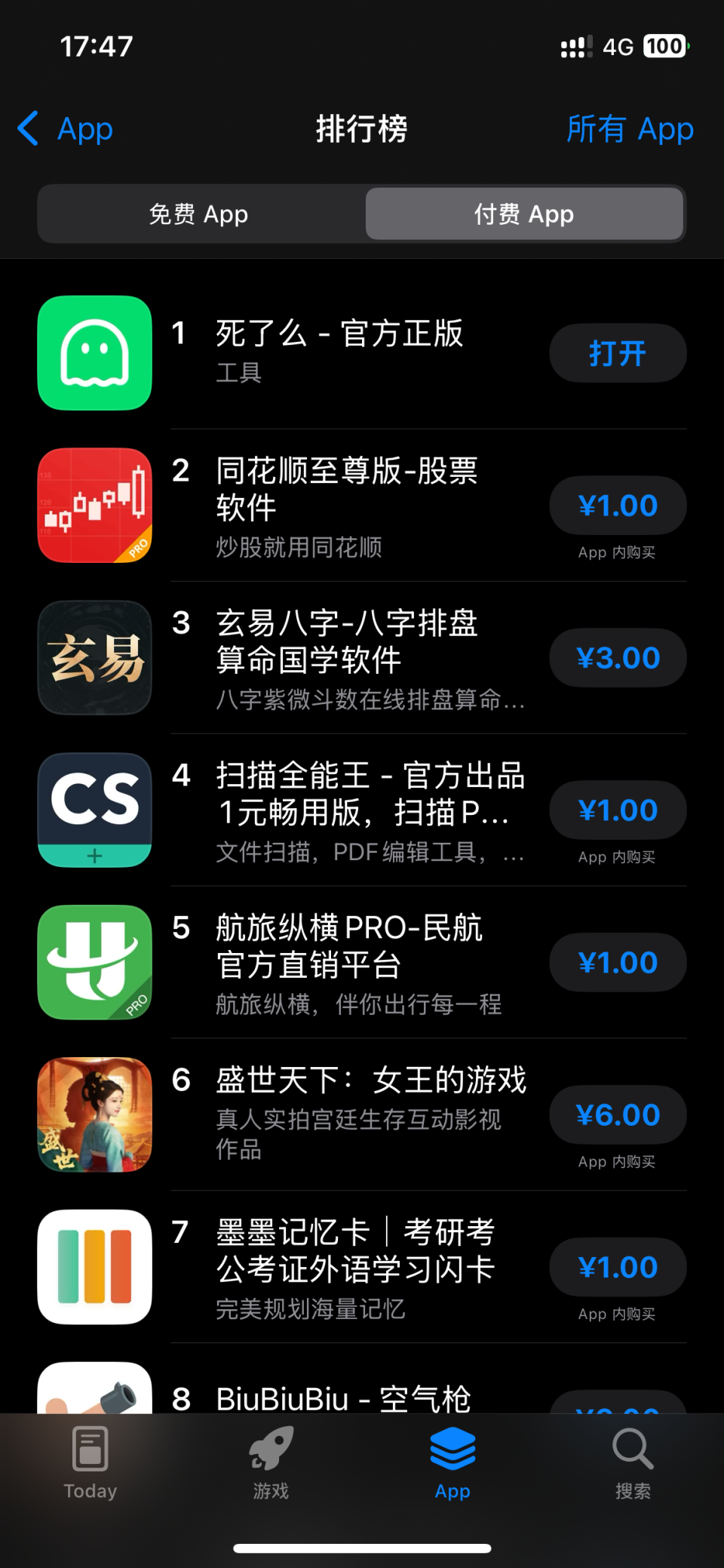
Task: Open the 所有 App category filter
Action: point(629,129)
